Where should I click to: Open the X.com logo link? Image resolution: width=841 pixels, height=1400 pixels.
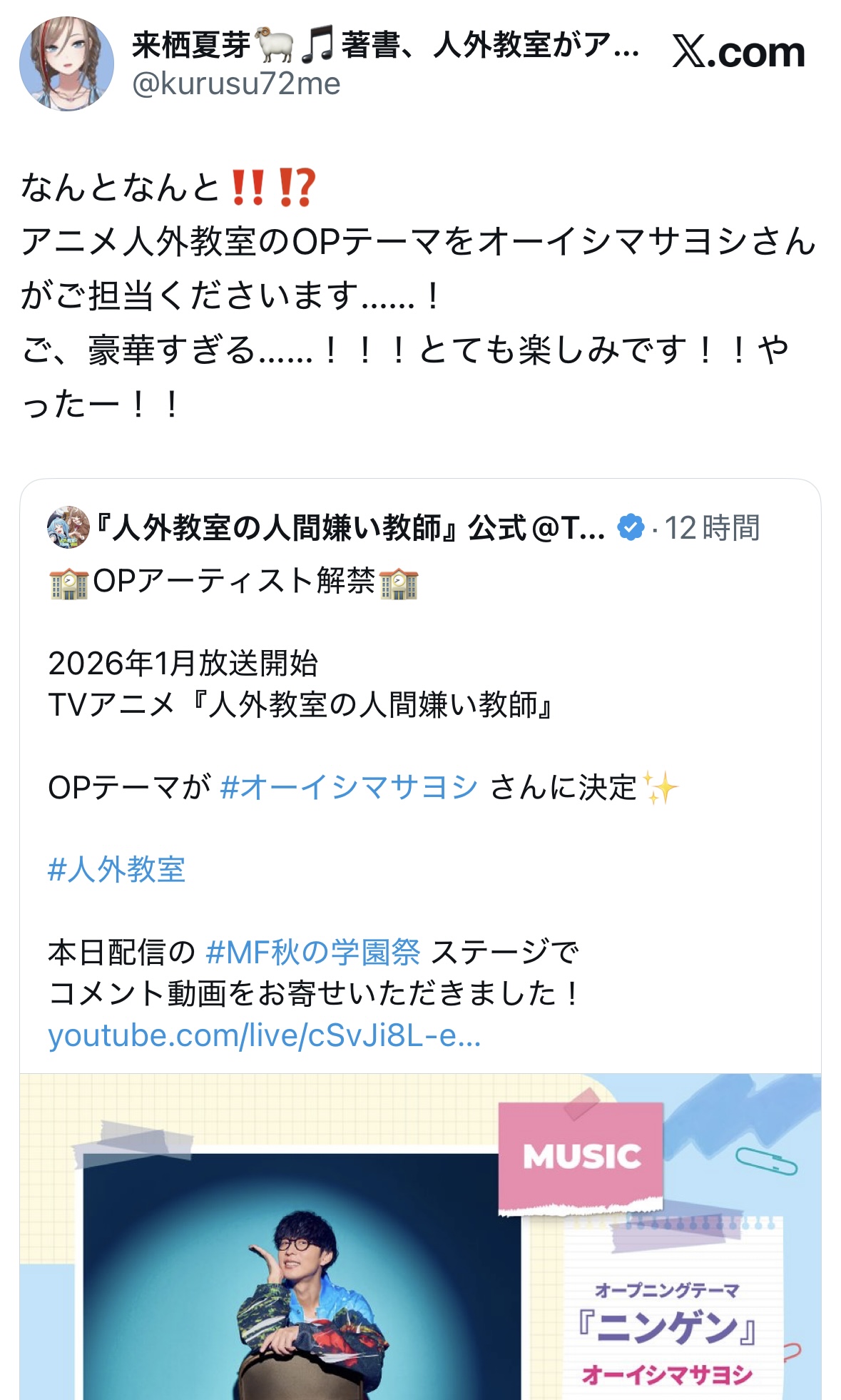[738, 52]
